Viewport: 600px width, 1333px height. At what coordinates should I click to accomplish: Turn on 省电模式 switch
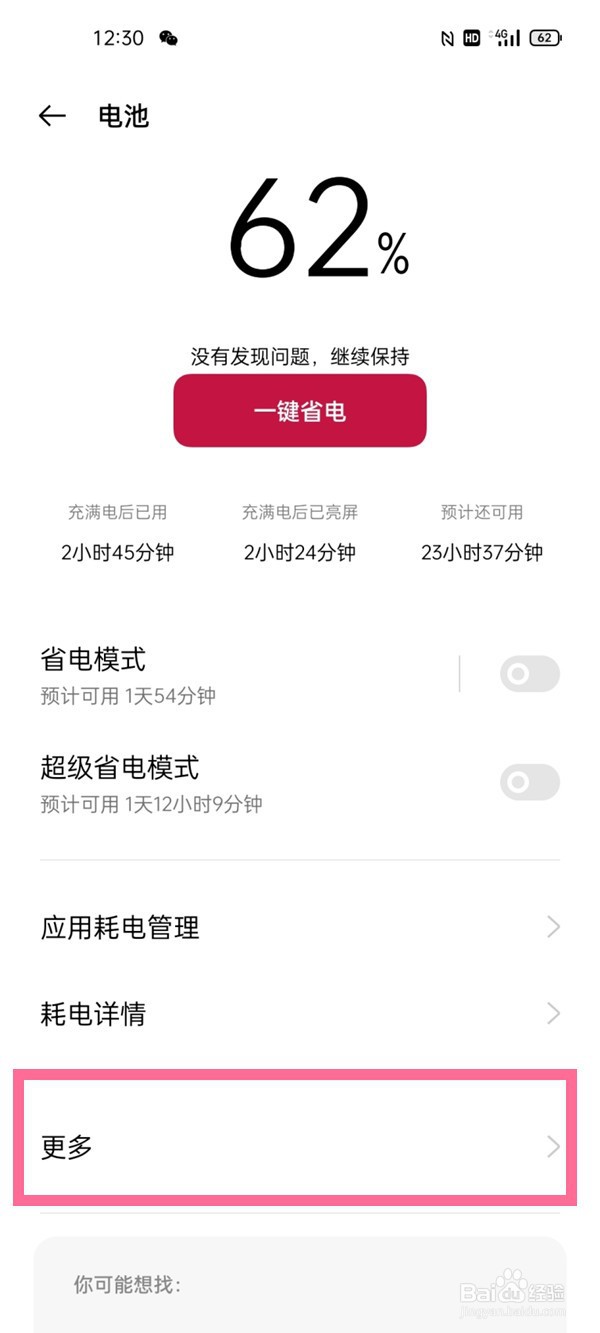[x=529, y=674]
